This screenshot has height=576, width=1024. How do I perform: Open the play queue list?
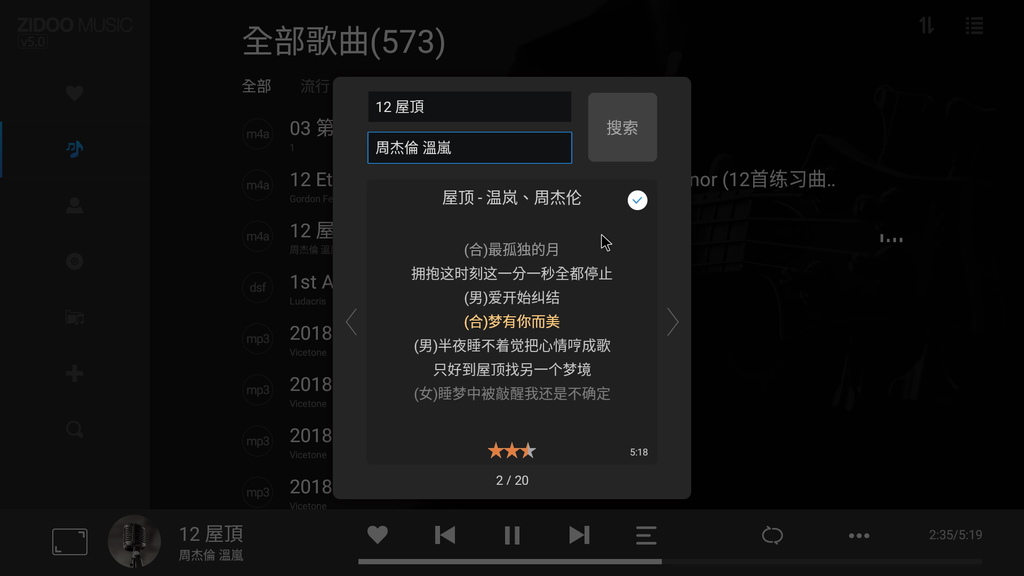click(x=646, y=535)
